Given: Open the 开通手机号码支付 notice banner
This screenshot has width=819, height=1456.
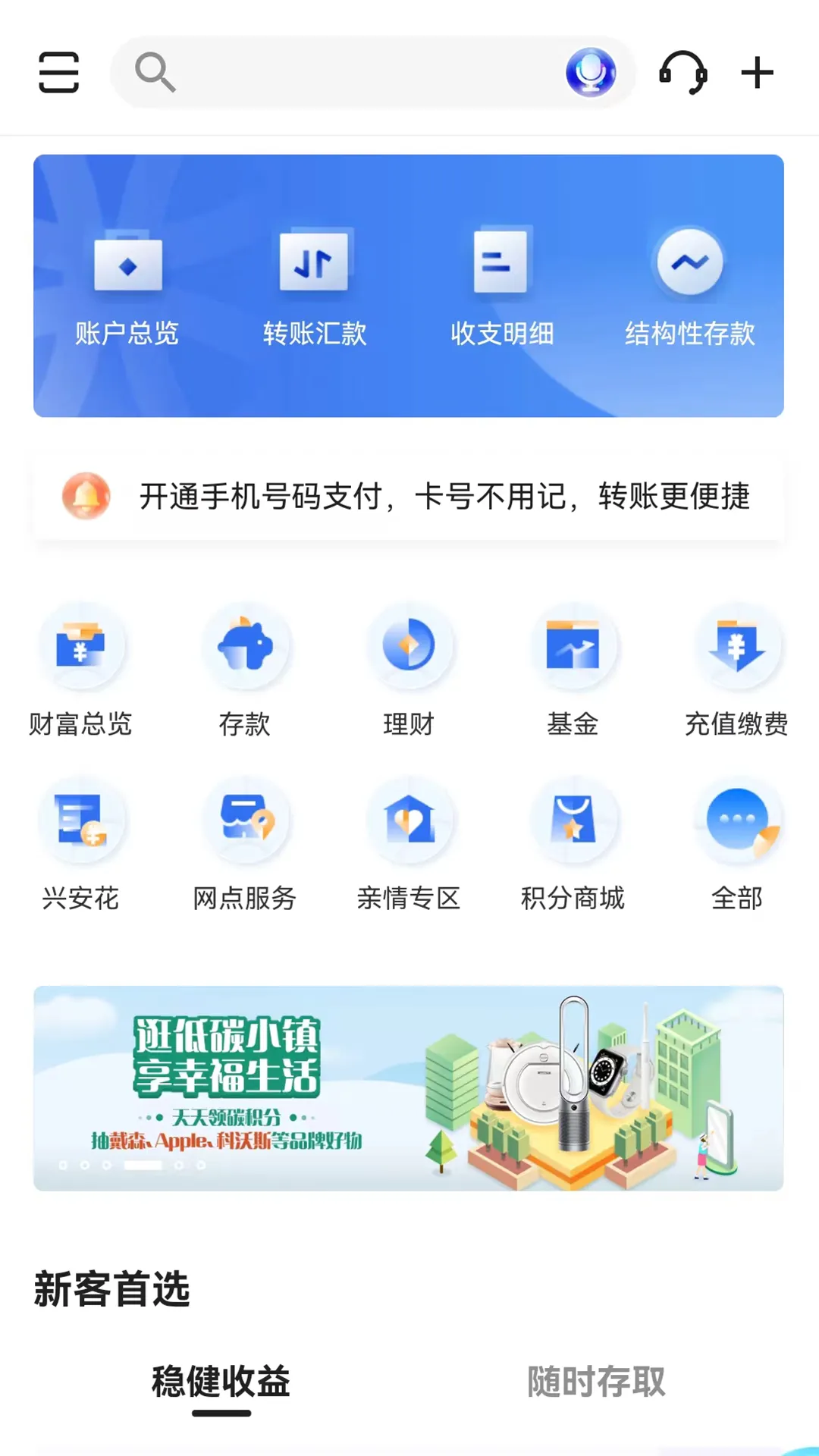Looking at the screenshot, I should tap(409, 497).
